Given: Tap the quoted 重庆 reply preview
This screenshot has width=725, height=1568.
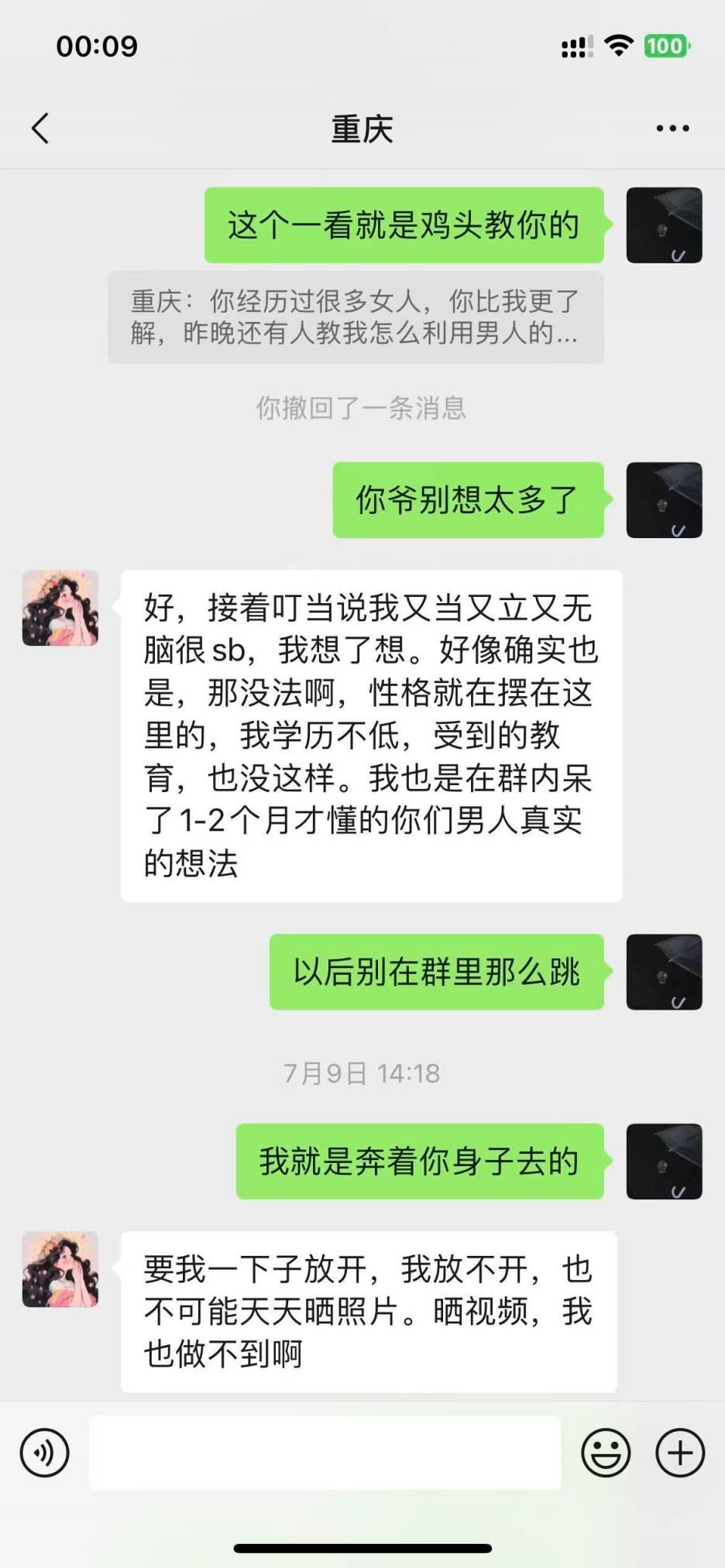Looking at the screenshot, I should click(356, 317).
